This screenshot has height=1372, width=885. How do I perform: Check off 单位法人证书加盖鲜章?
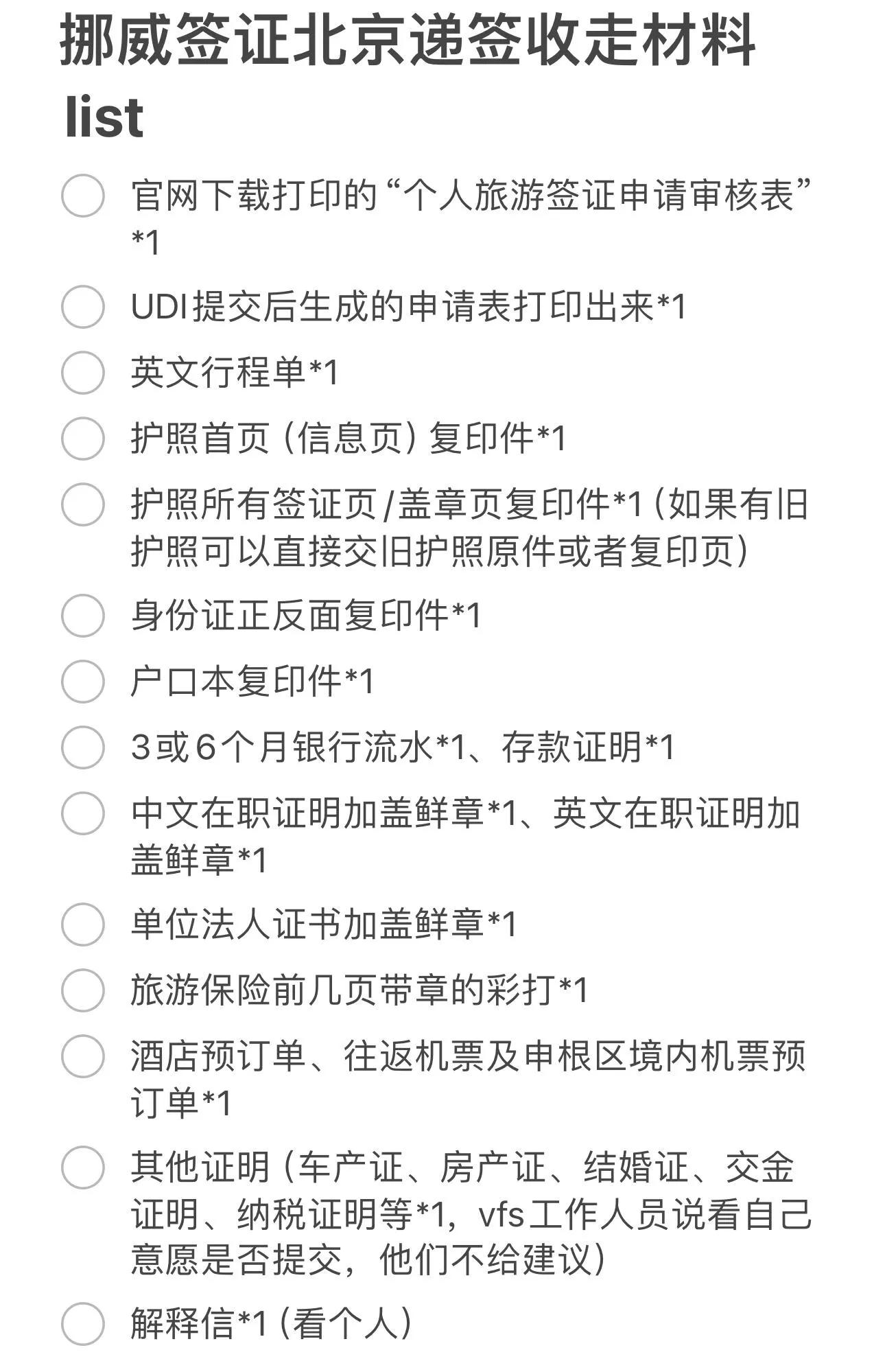tap(83, 924)
